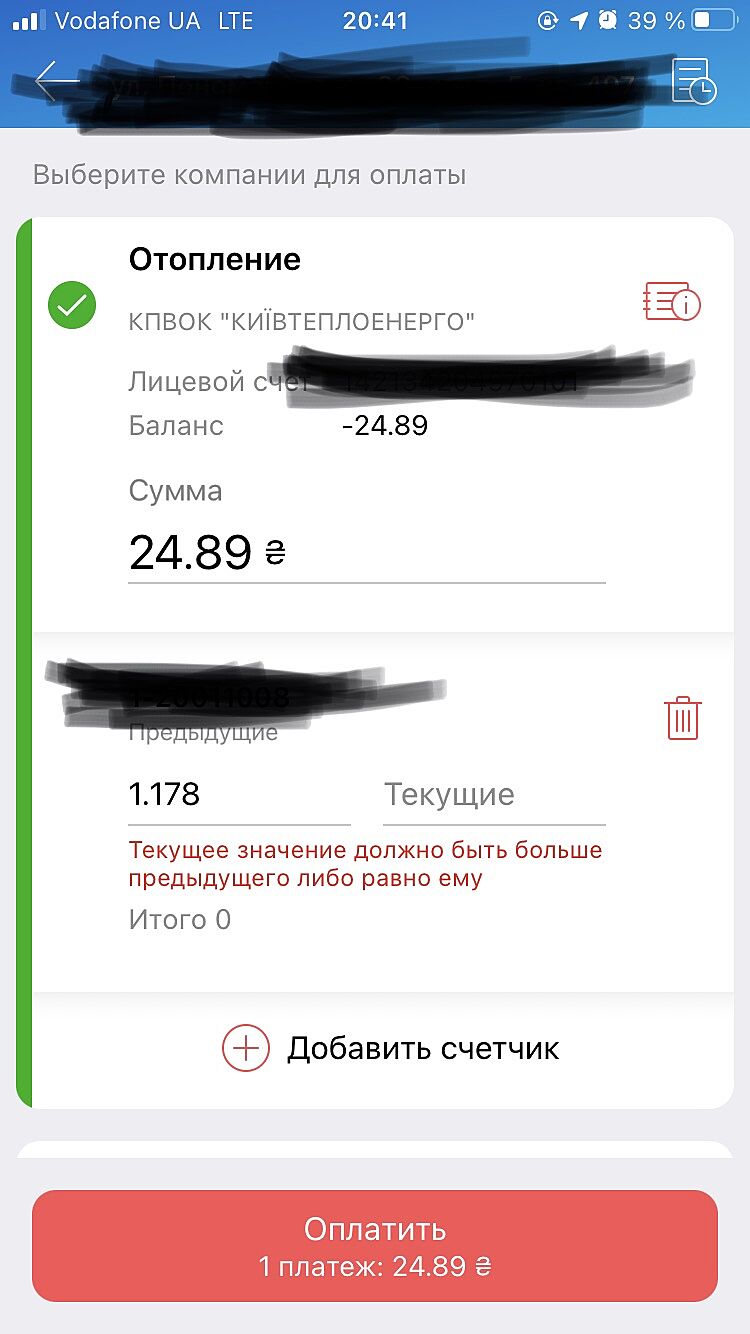Confirm payment with Оплатить button
Screen dimensions: 750x1334
point(375,1245)
